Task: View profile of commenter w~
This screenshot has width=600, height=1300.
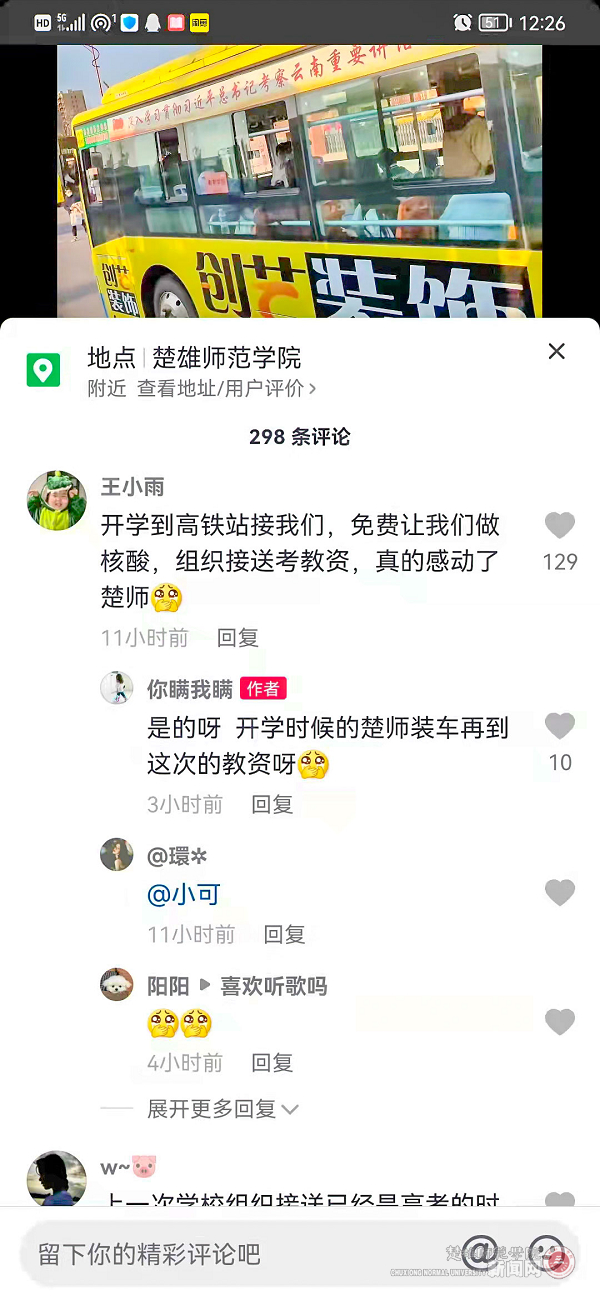Action: click(x=56, y=1178)
